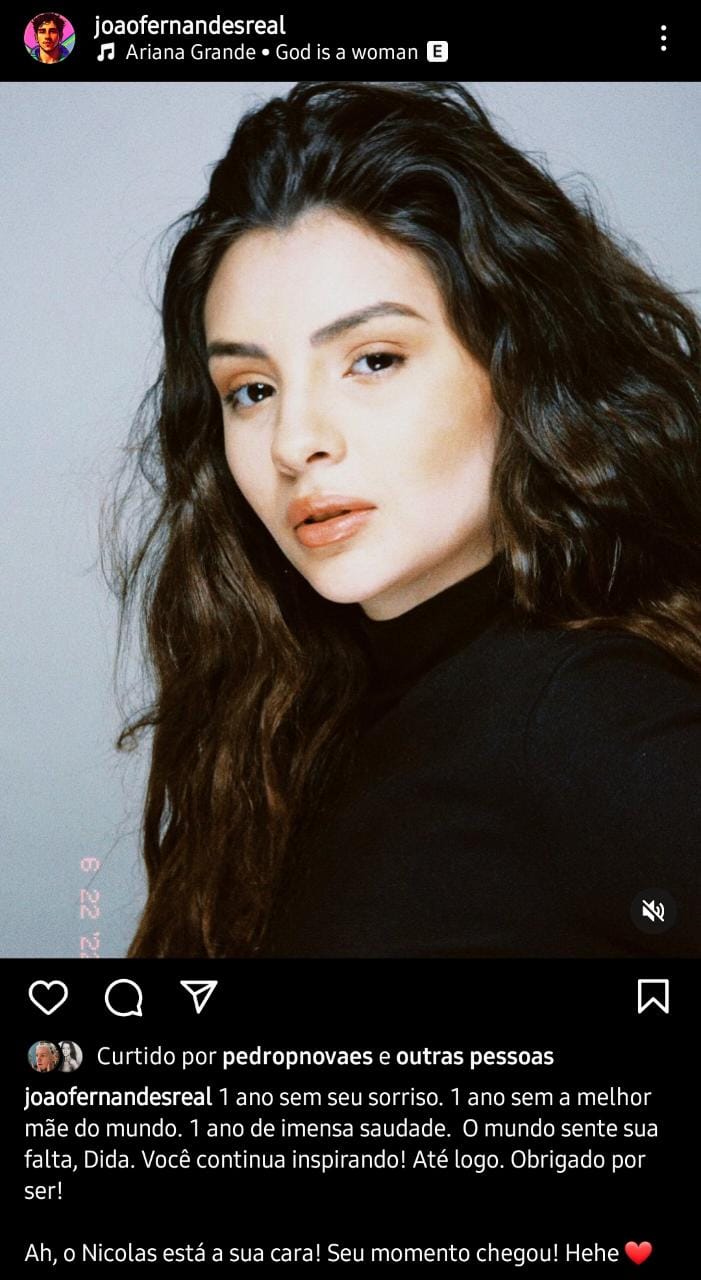
Task: Open pedropnovaes's profile from likes
Action: tap(297, 1056)
